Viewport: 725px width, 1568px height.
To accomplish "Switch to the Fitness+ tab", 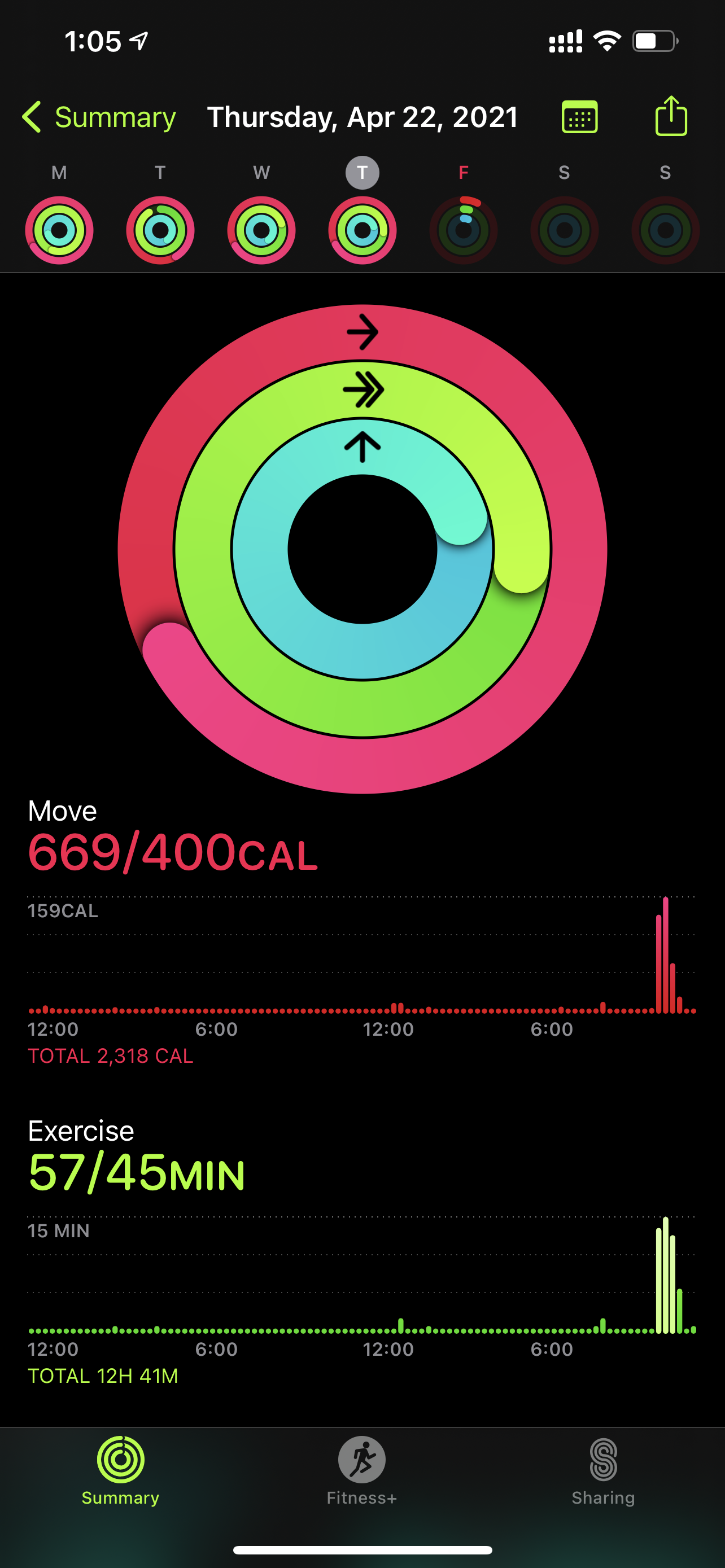I will [361, 1470].
